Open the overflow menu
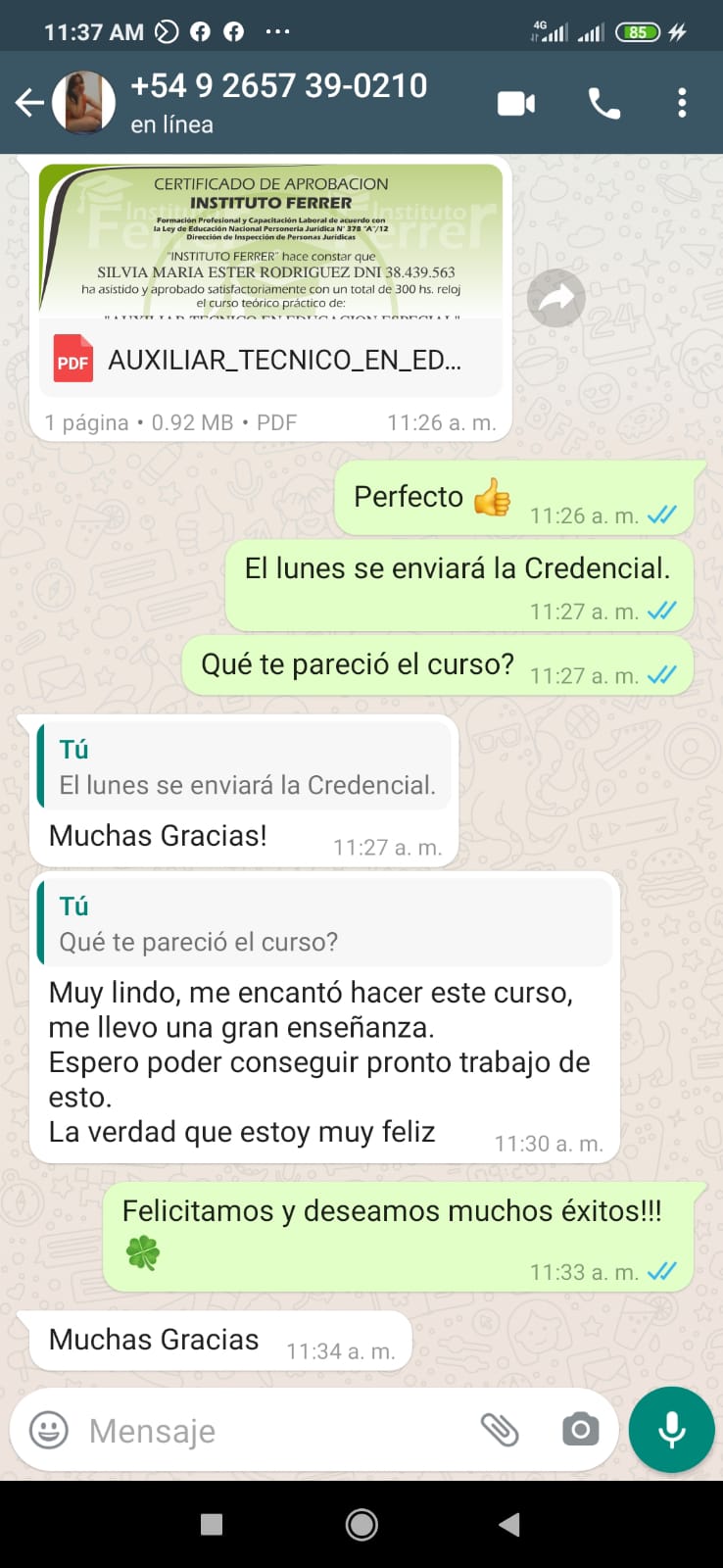The image size is (723, 1568). pos(682,103)
